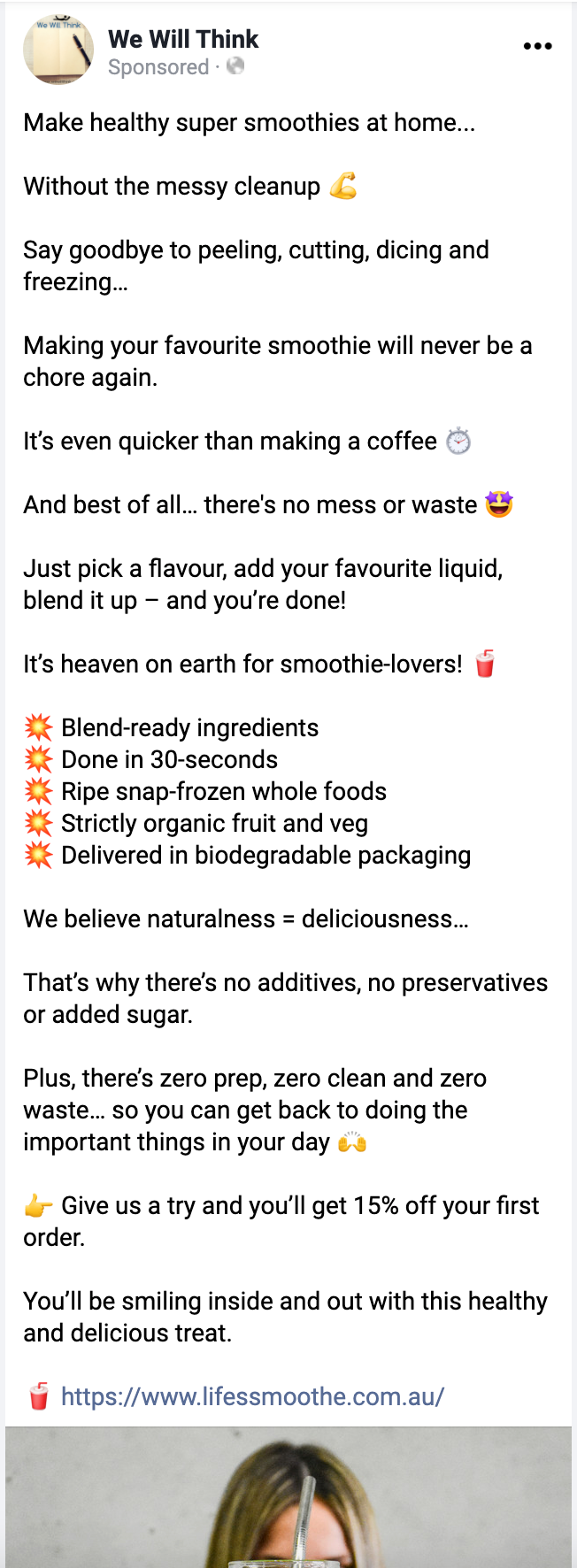Open the ad photo below the link
577x1568 pixels.
coord(288,1497)
